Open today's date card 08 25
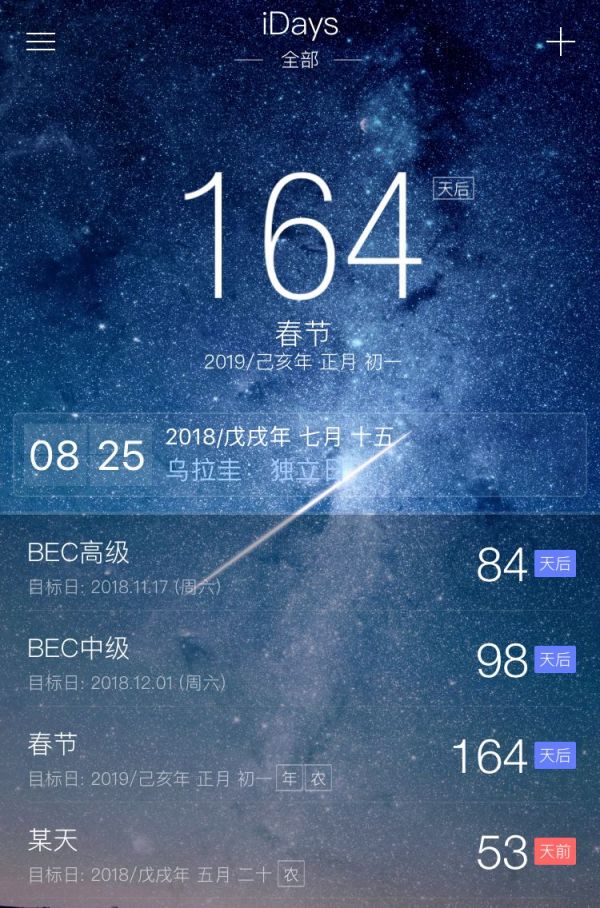This screenshot has width=600, height=908. point(300,455)
